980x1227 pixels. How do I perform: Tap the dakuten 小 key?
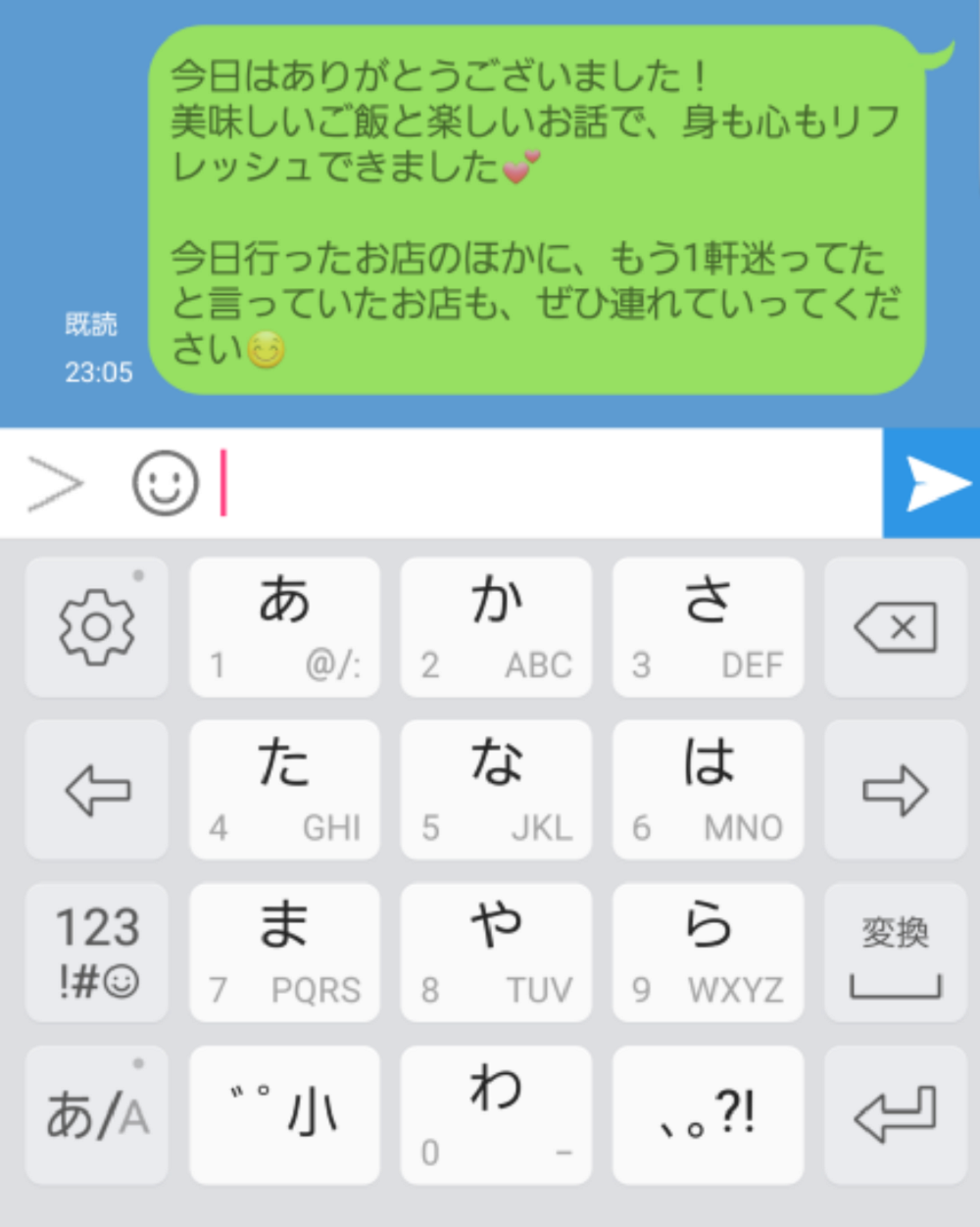(x=284, y=1115)
